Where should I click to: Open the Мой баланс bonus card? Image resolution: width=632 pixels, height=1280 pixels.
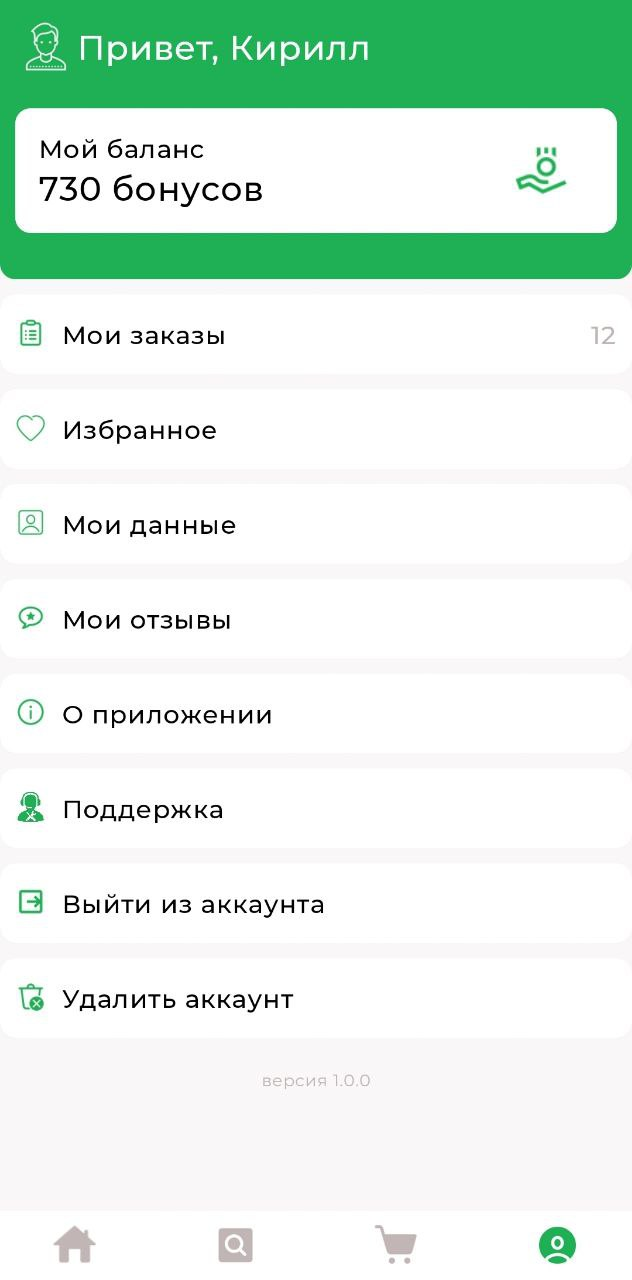click(x=315, y=170)
